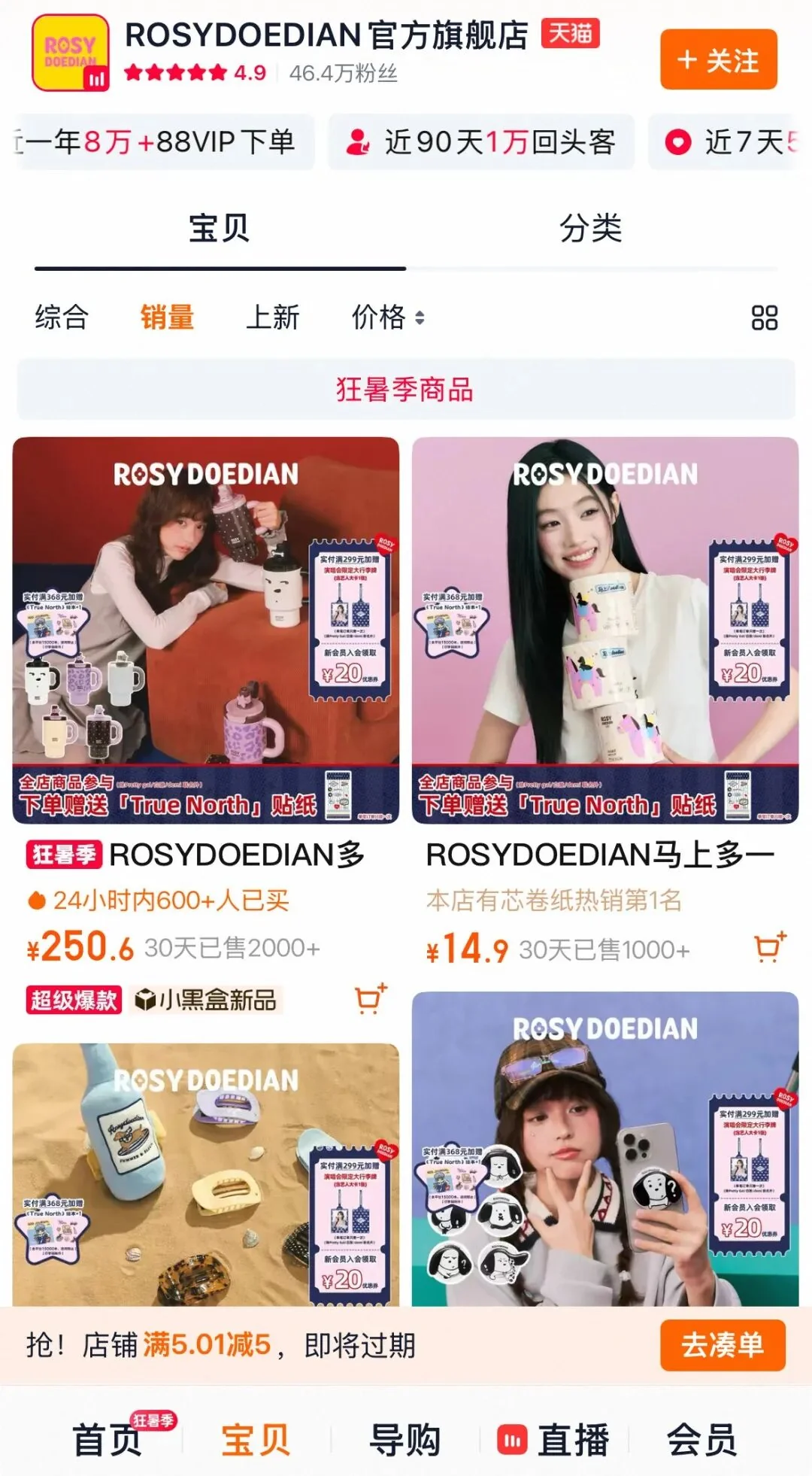Follow the store with 关注 button

point(718,59)
